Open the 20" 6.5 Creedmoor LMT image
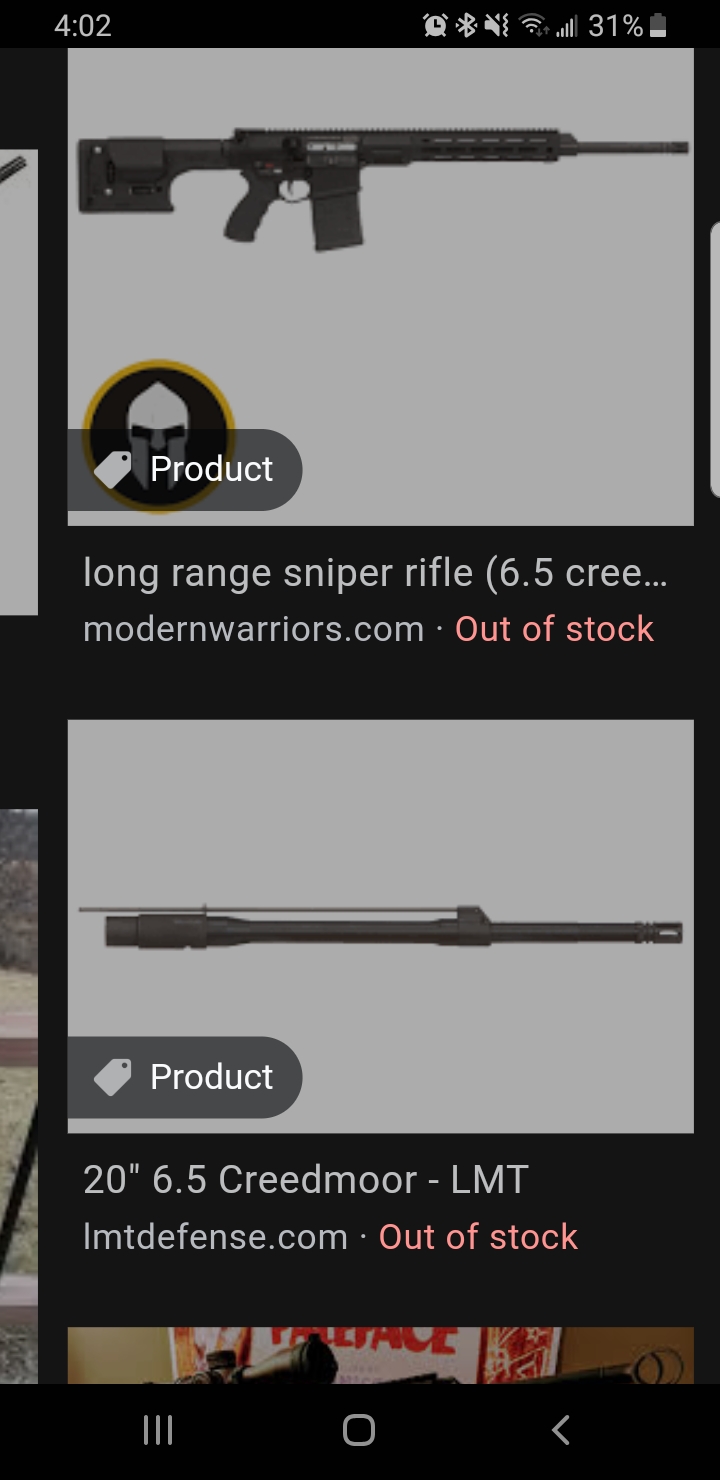720x1480 pixels. click(380, 926)
